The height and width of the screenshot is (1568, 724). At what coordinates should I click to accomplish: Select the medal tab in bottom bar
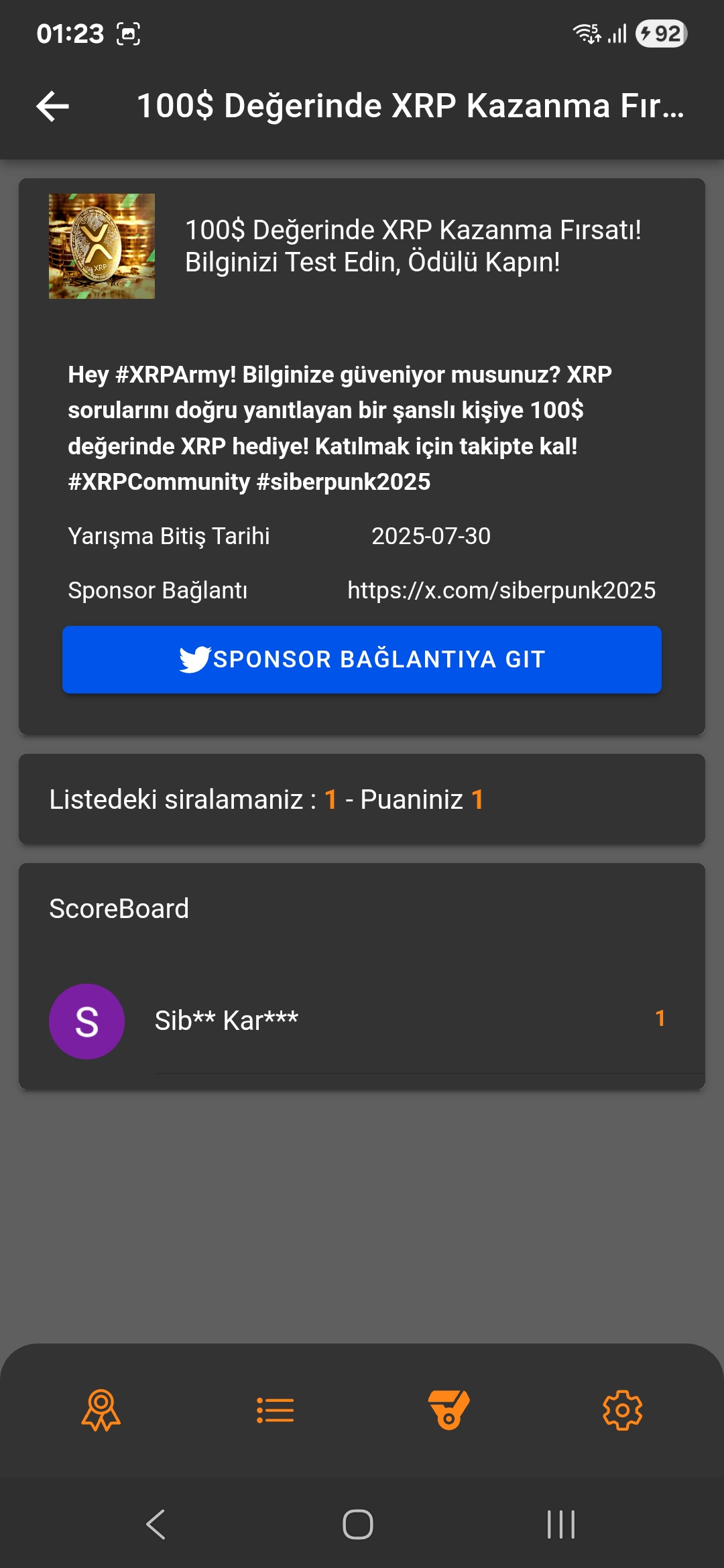click(448, 1410)
